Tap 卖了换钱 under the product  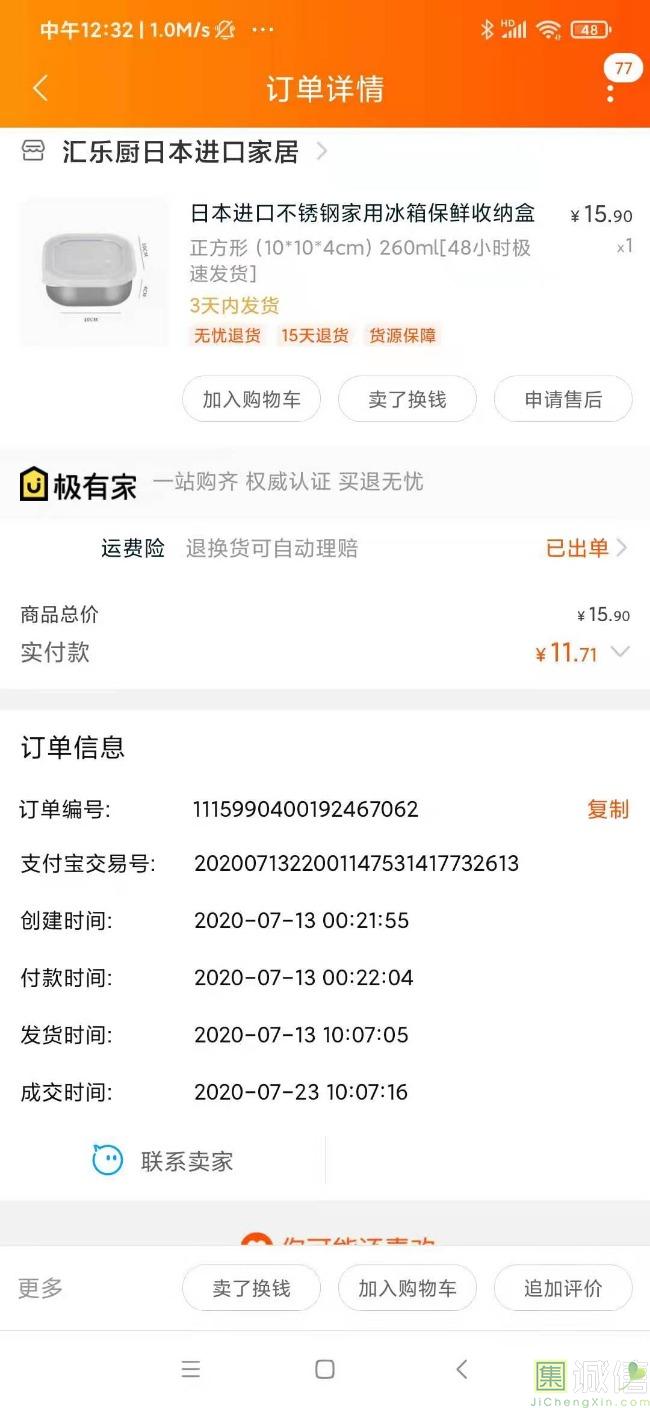click(407, 400)
